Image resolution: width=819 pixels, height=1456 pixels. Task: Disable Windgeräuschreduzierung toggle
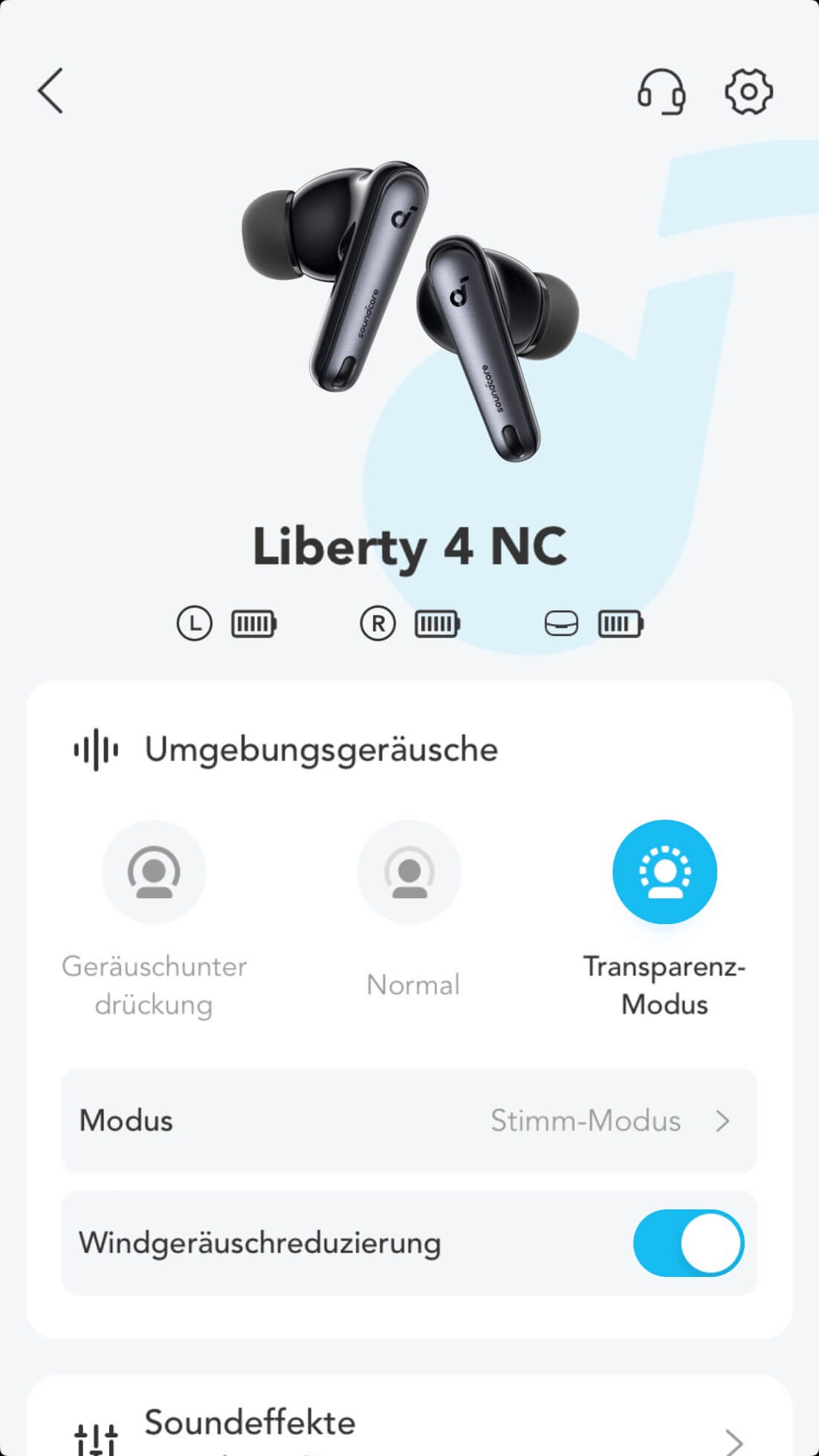click(x=687, y=1243)
